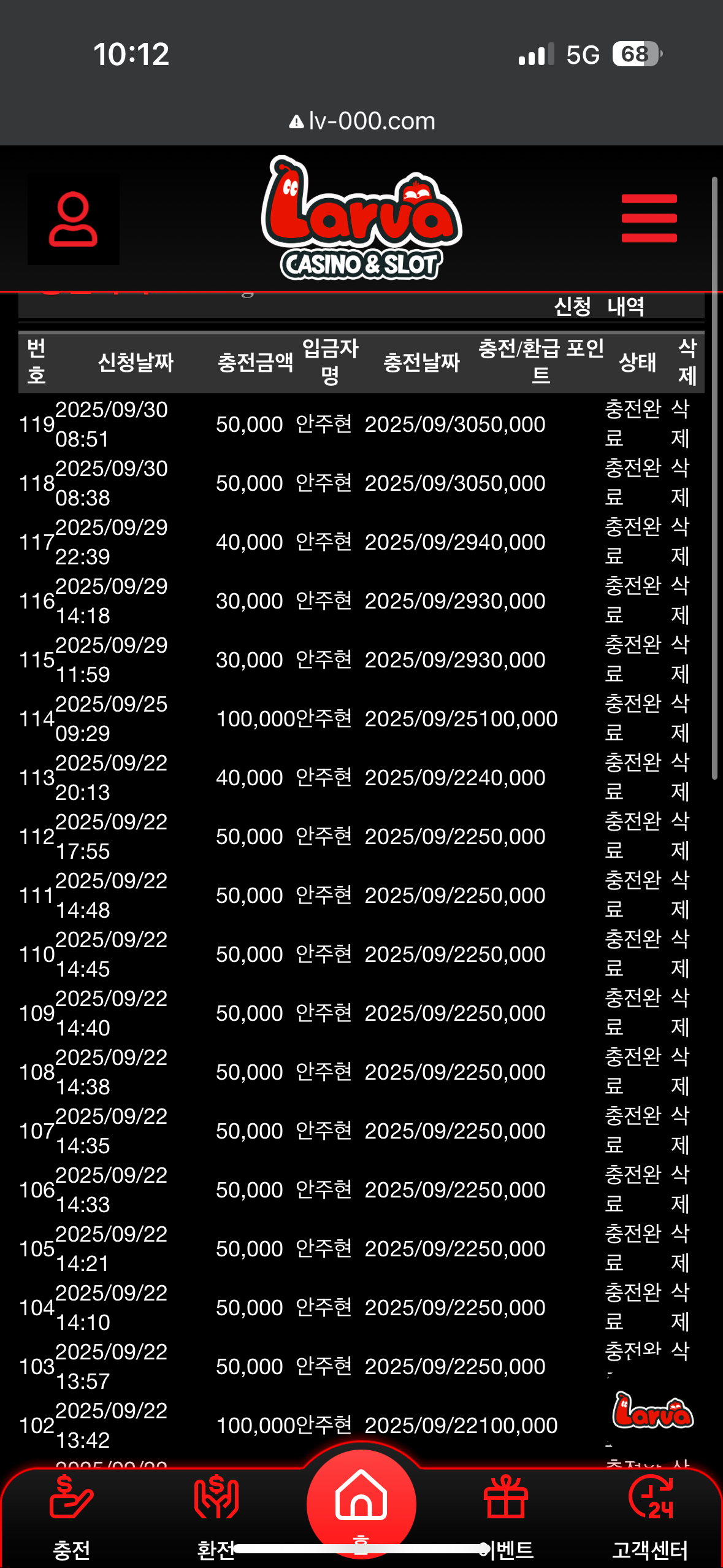
Task: Remove entry 117 with 삭제
Action: click(680, 541)
